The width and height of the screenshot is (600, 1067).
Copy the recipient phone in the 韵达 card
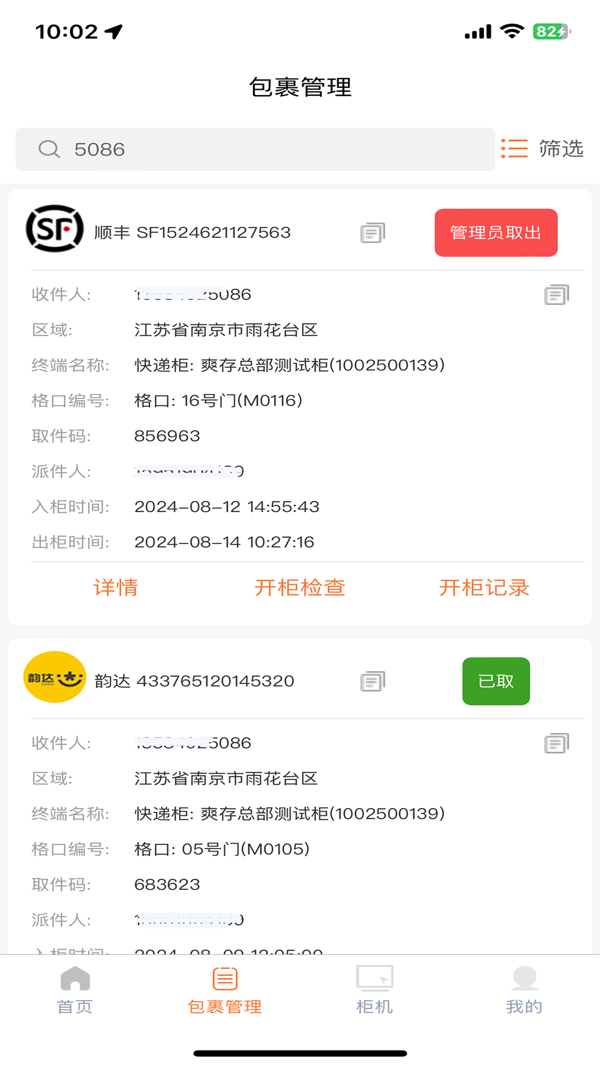pos(556,743)
